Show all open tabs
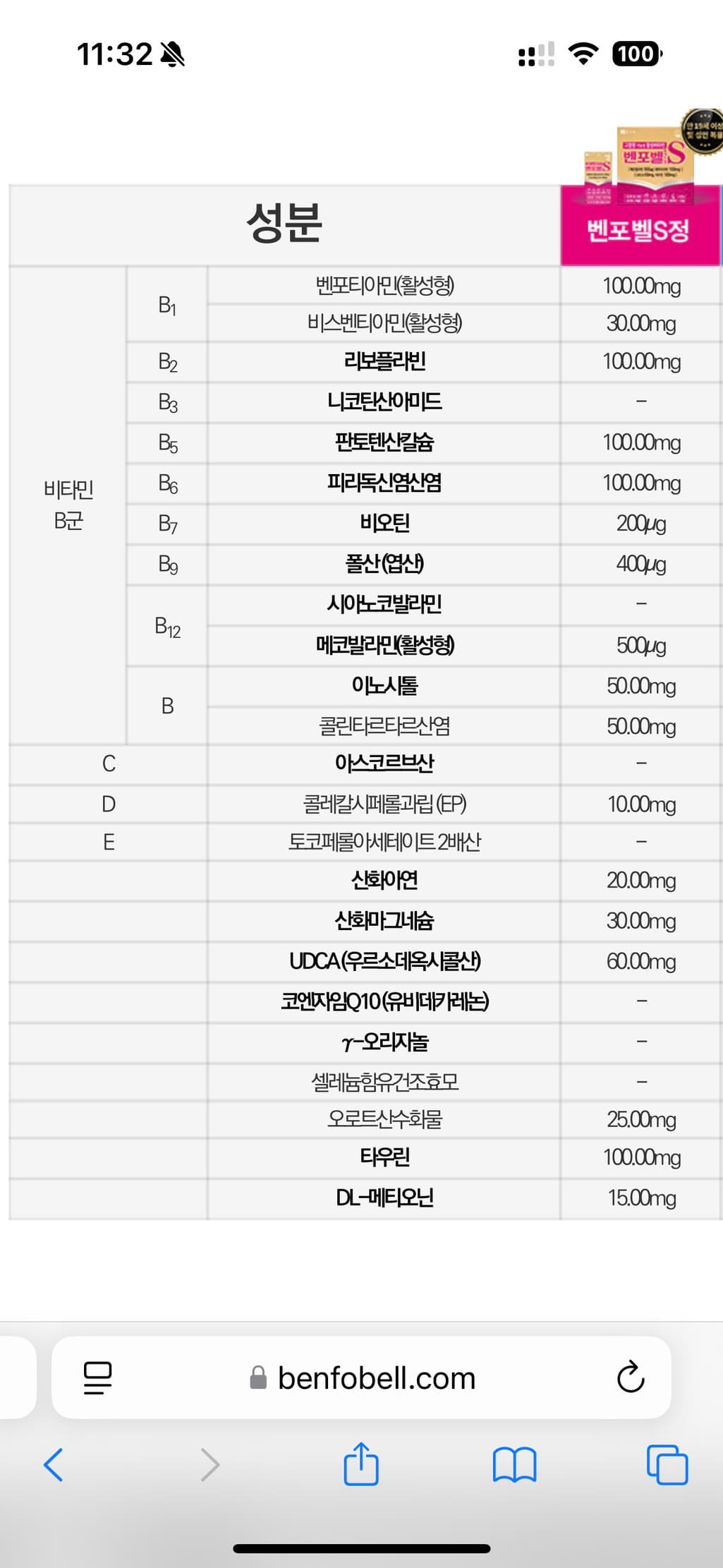 pyautogui.click(x=667, y=1464)
